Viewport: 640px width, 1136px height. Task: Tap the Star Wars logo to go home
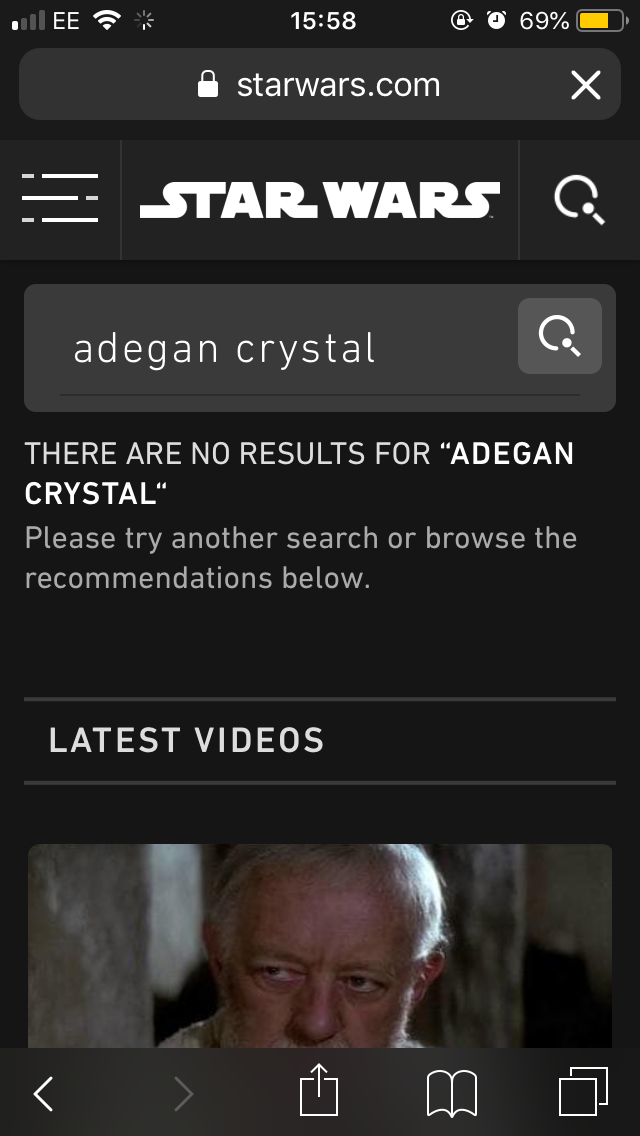pos(320,200)
